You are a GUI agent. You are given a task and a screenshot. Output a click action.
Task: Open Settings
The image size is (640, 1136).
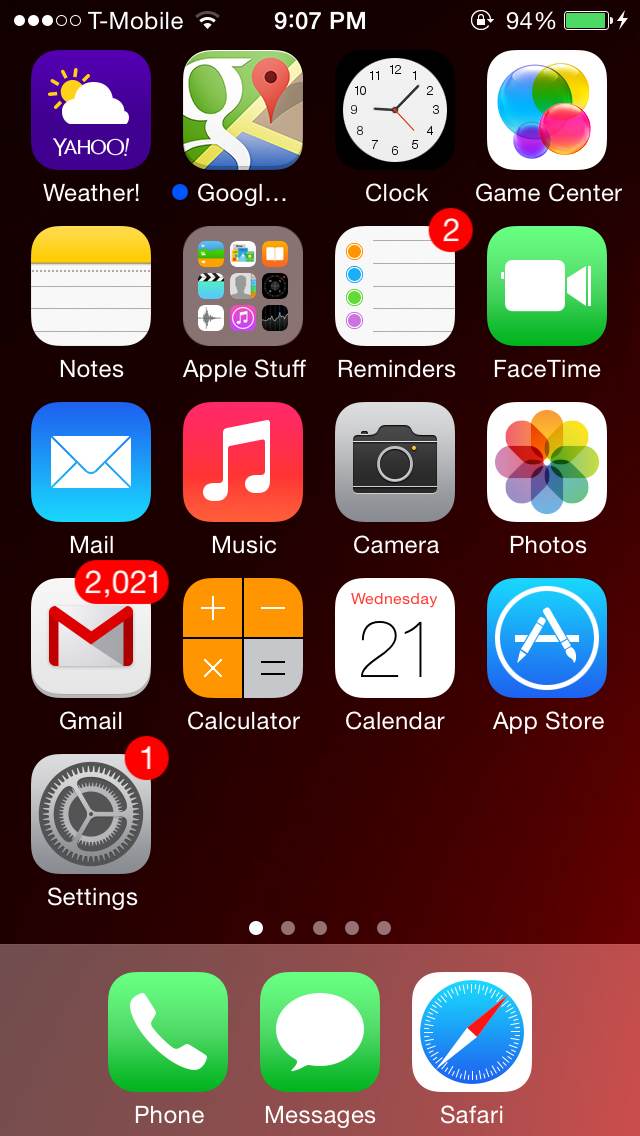point(91,814)
